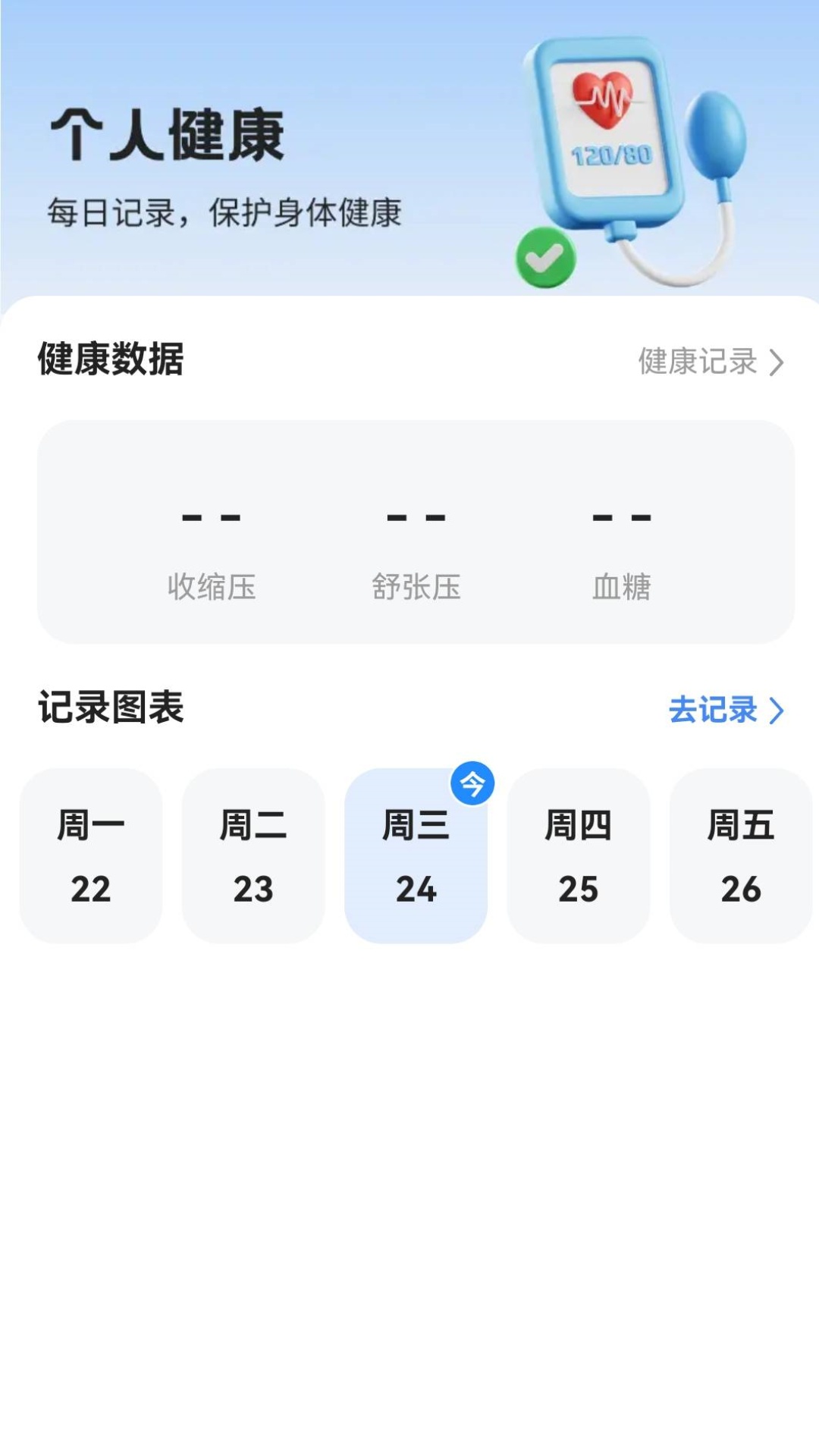
Task: Select today's 周三 24 card
Action: 416,855
